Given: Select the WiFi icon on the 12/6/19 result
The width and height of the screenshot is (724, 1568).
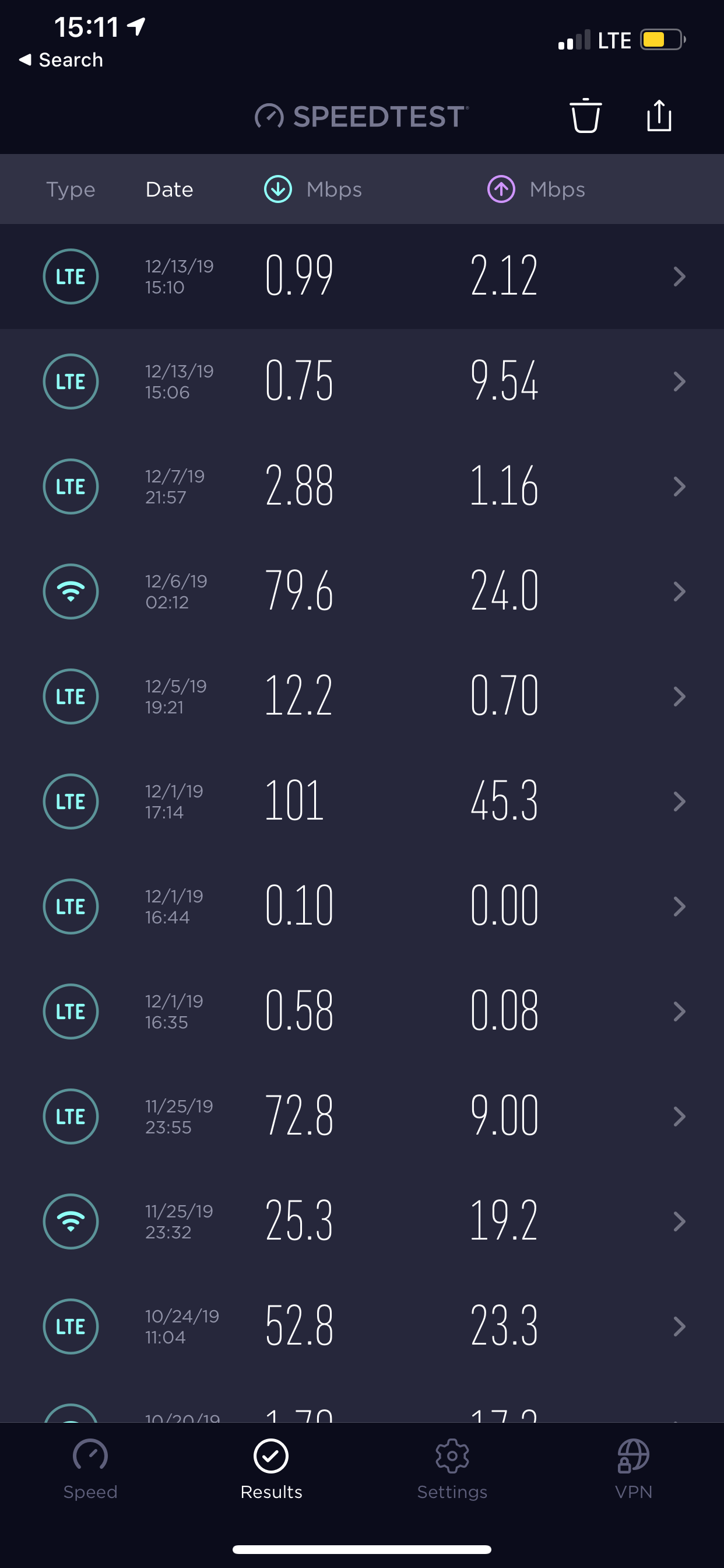Looking at the screenshot, I should click(x=71, y=591).
